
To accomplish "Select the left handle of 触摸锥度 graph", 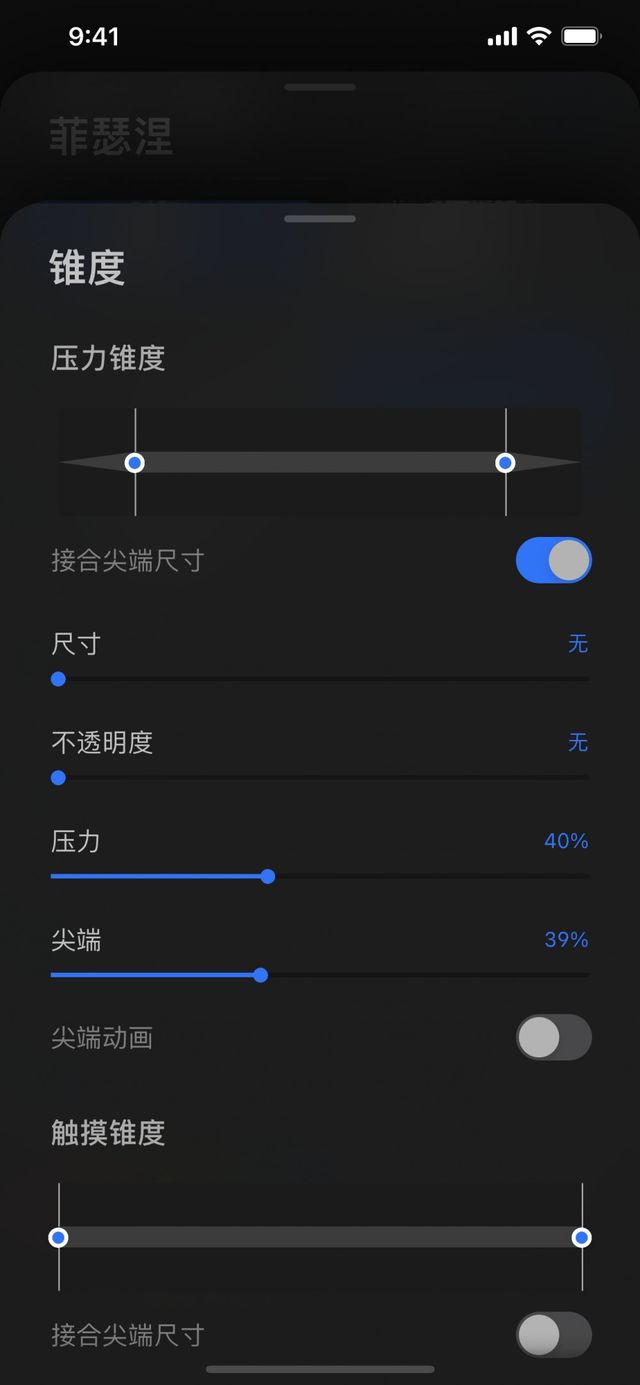I will [x=59, y=1238].
